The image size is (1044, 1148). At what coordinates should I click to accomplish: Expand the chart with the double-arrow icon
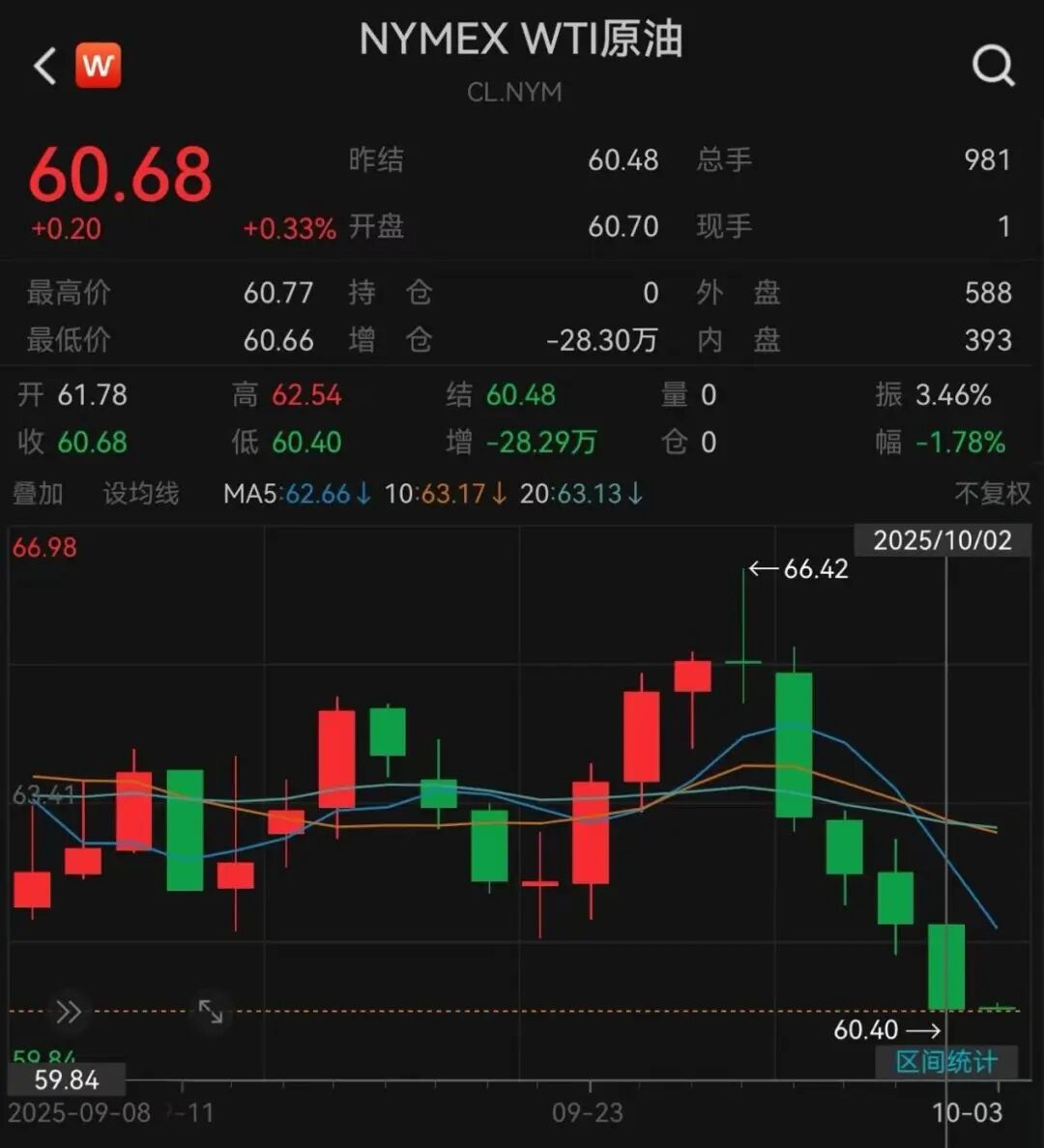pos(69,1012)
